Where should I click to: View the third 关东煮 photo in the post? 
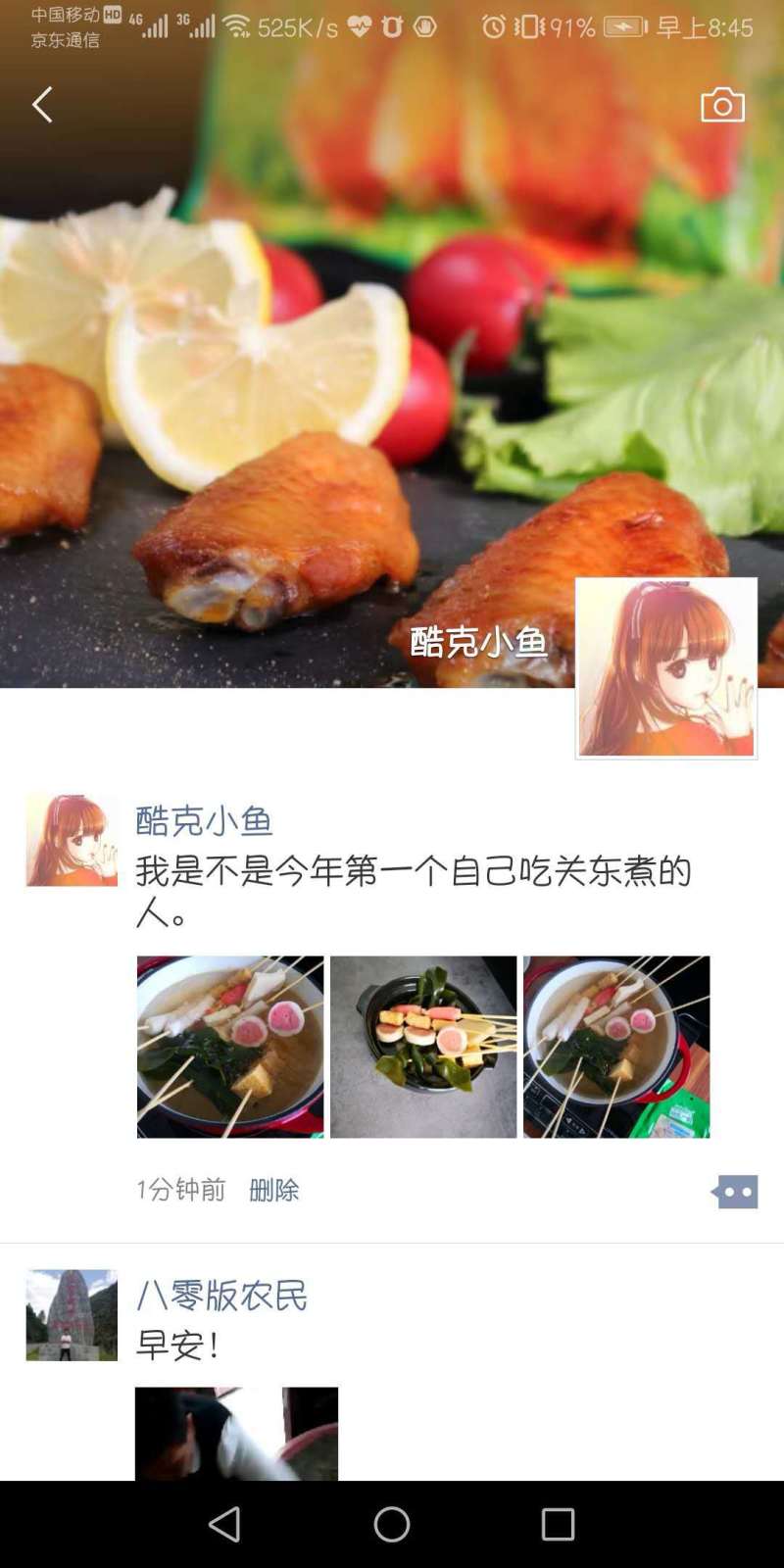(x=616, y=1047)
